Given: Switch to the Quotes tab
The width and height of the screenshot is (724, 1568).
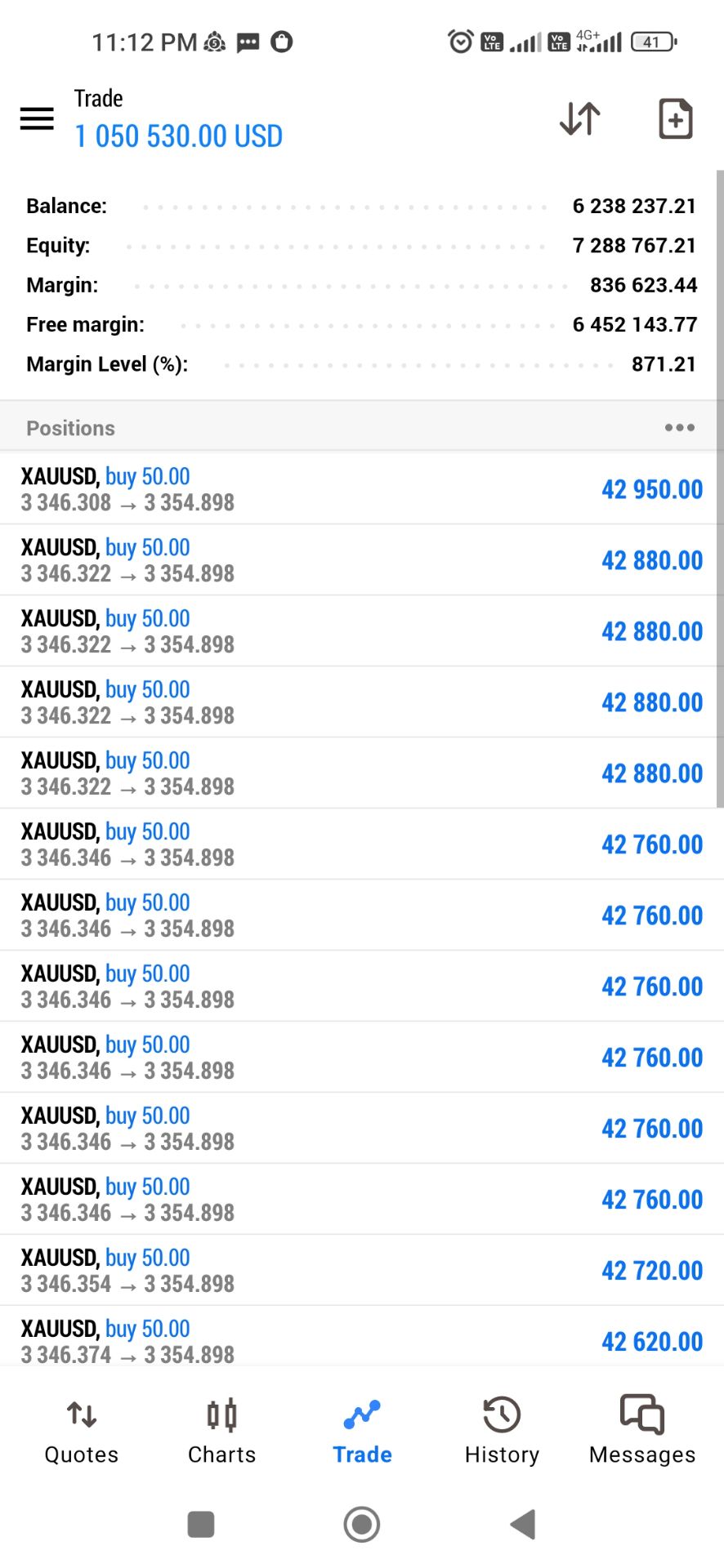Looking at the screenshot, I should point(82,1431).
